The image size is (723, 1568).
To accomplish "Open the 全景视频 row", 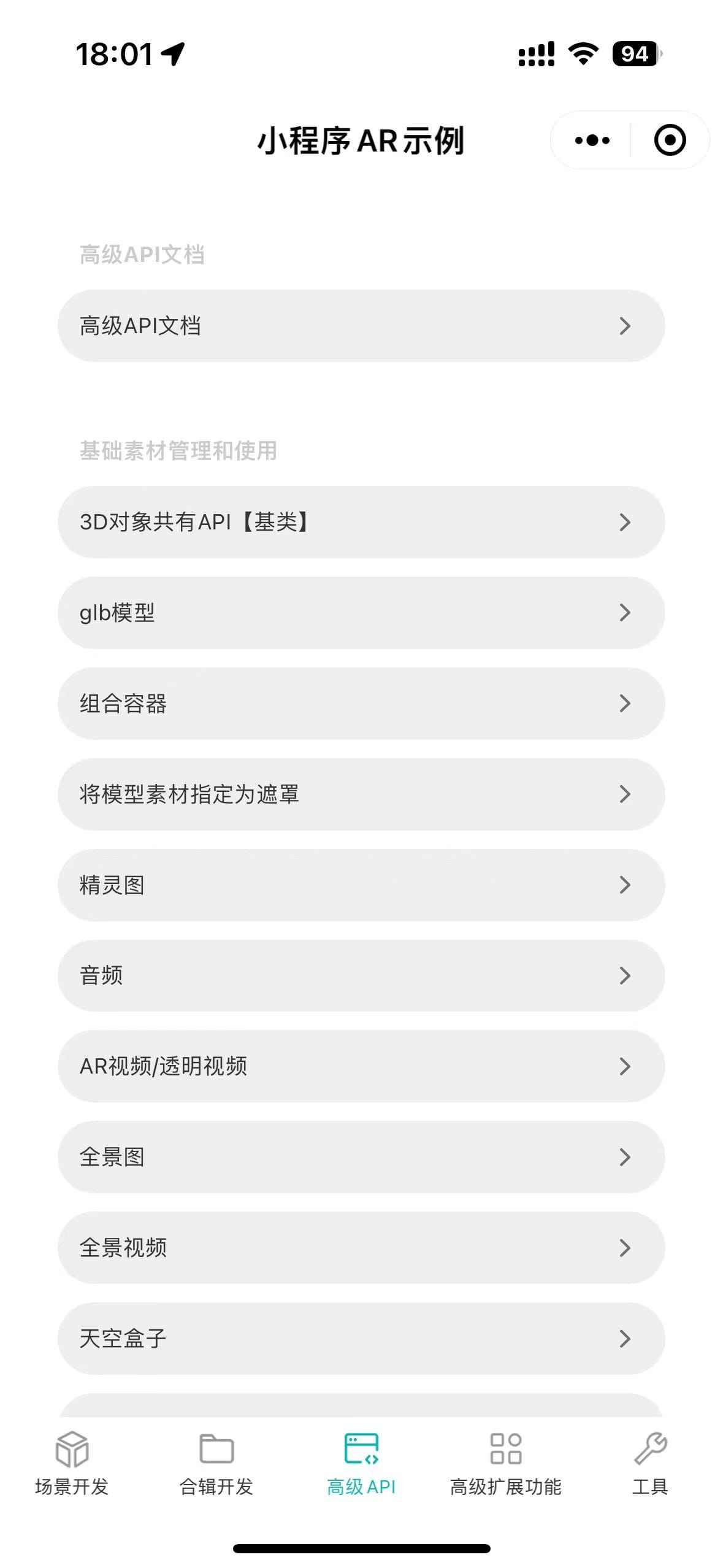I will (x=361, y=1248).
